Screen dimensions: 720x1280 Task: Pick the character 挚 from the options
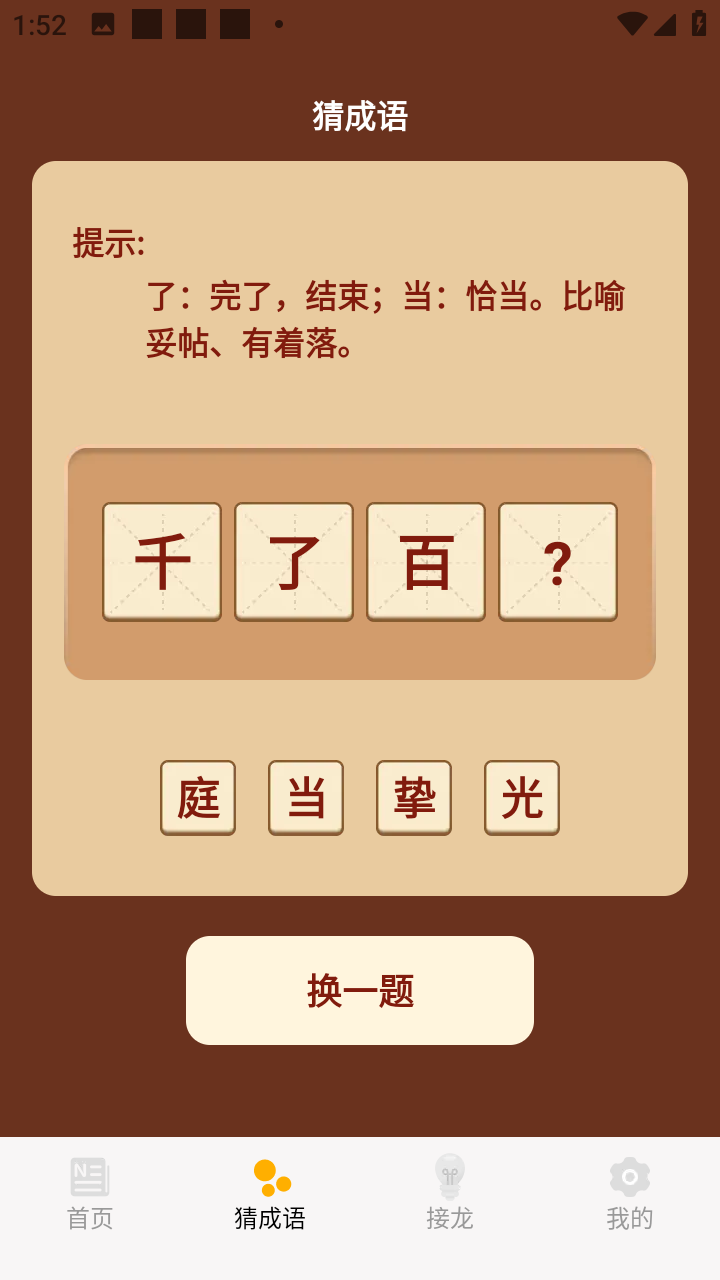pos(414,797)
